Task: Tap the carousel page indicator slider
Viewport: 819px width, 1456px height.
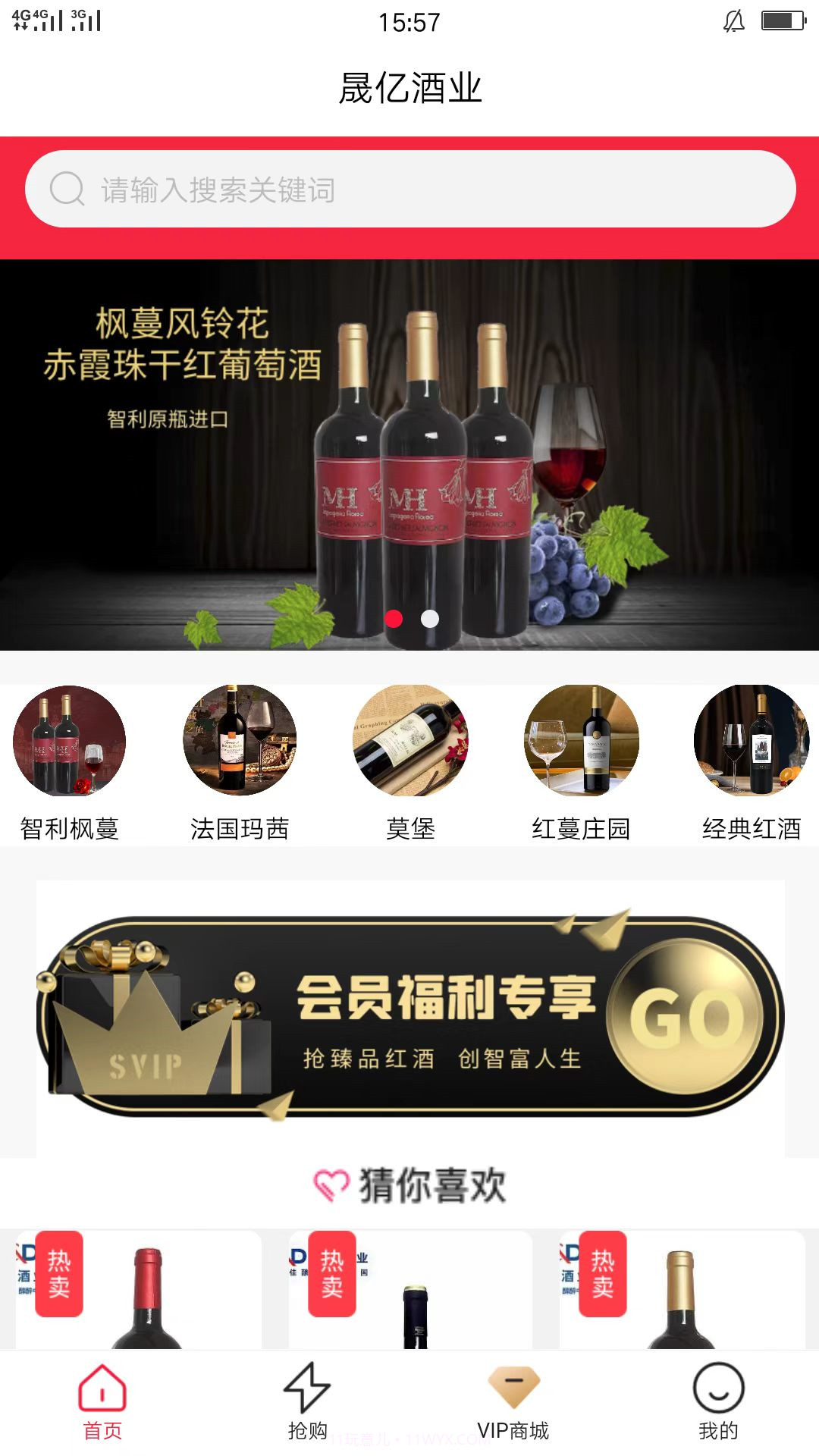Action: [413, 620]
